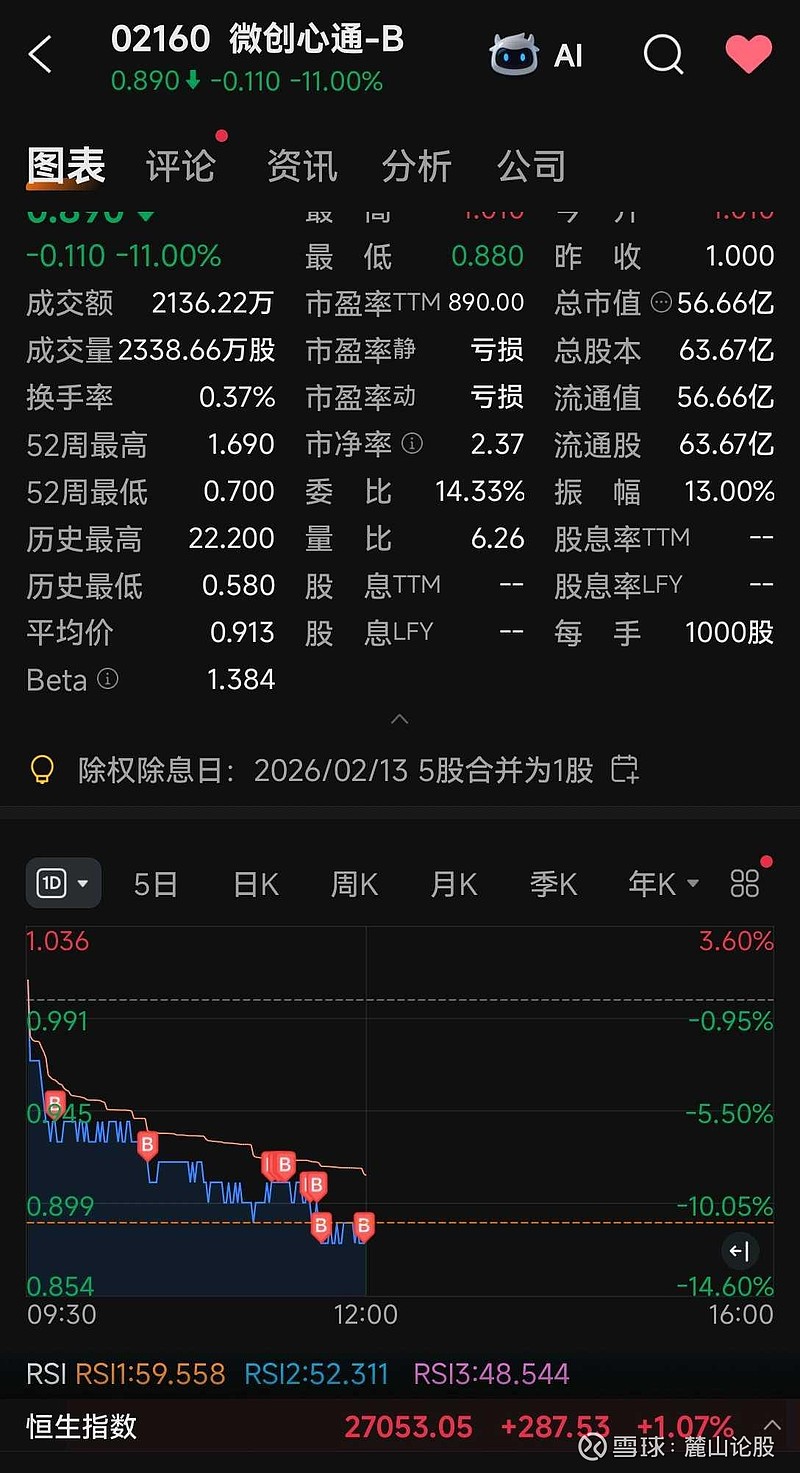
Task: Switch to the 资讯 tab
Action: click(302, 166)
